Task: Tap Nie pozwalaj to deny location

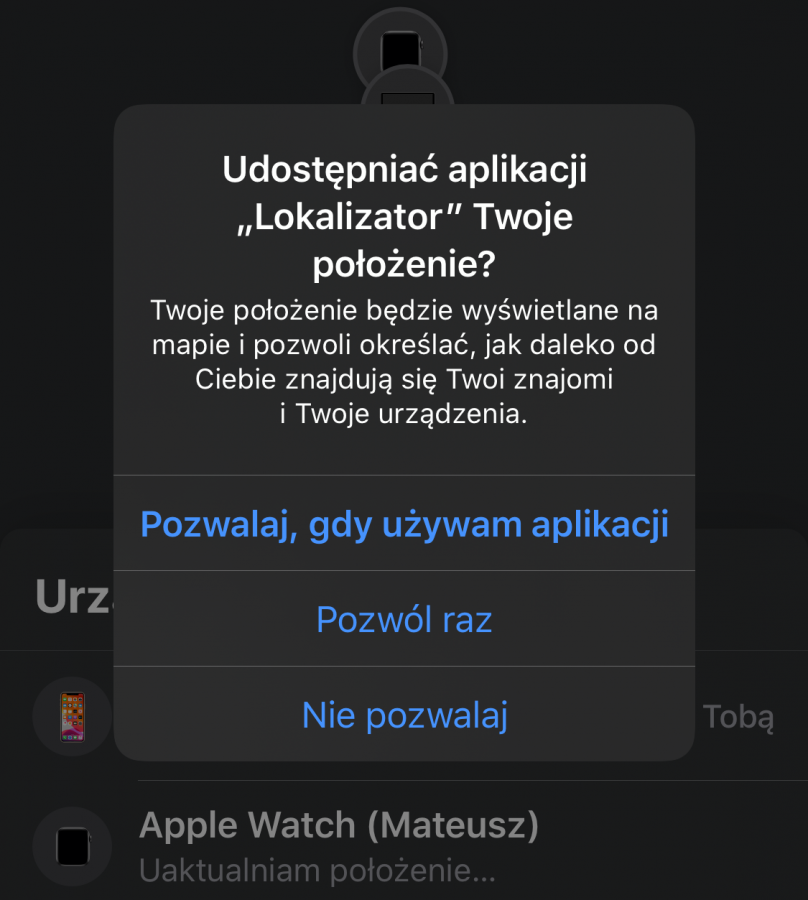Action: (404, 715)
